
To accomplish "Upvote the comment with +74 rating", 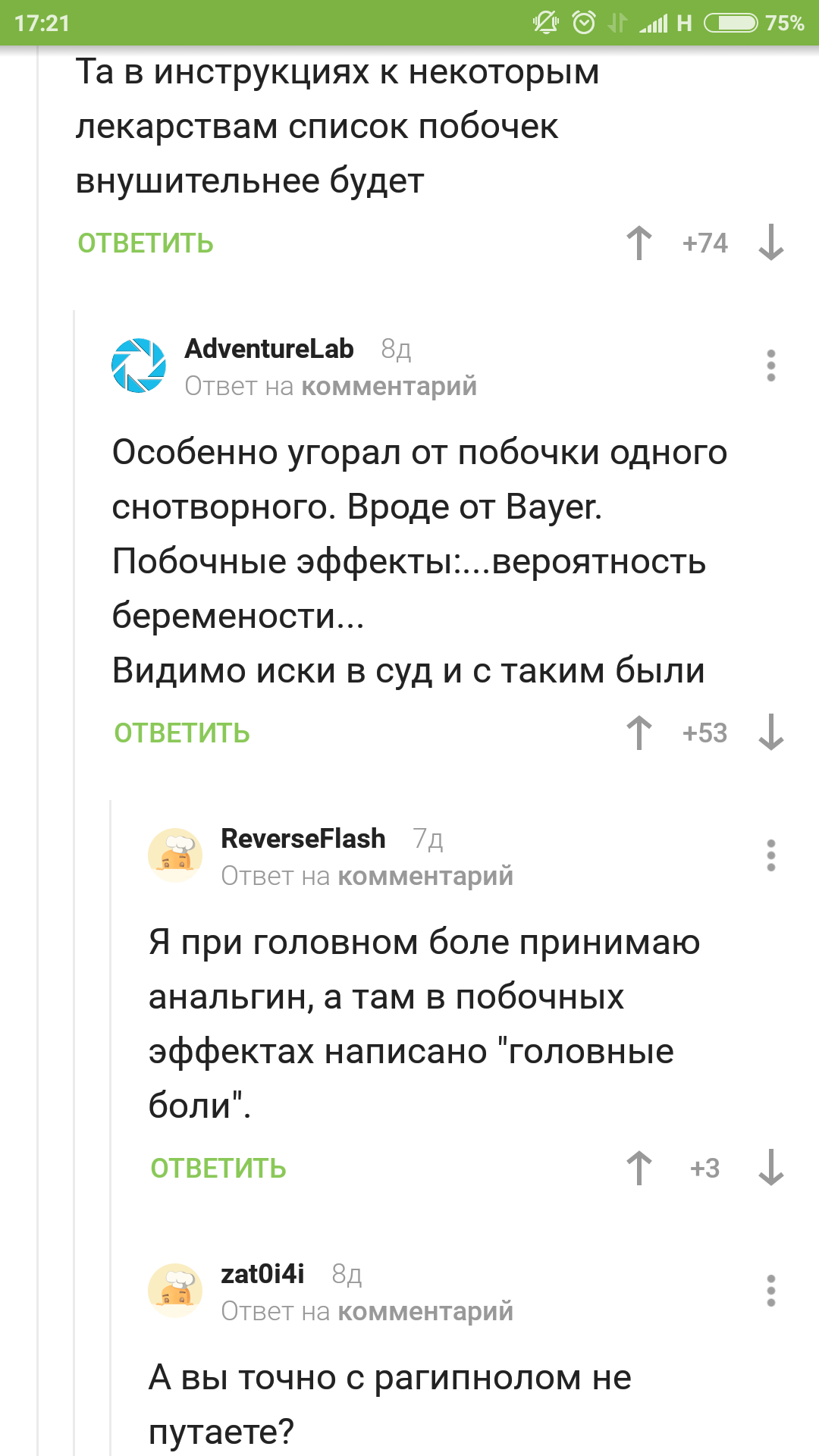I will [x=639, y=243].
